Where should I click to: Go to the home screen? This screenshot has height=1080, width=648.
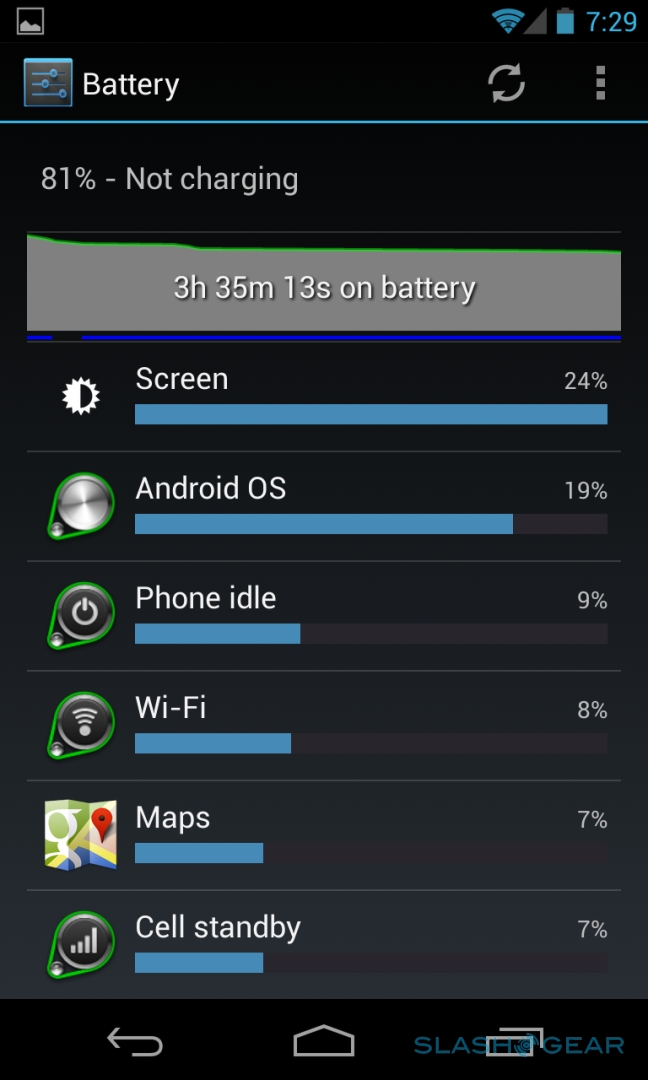324,1042
